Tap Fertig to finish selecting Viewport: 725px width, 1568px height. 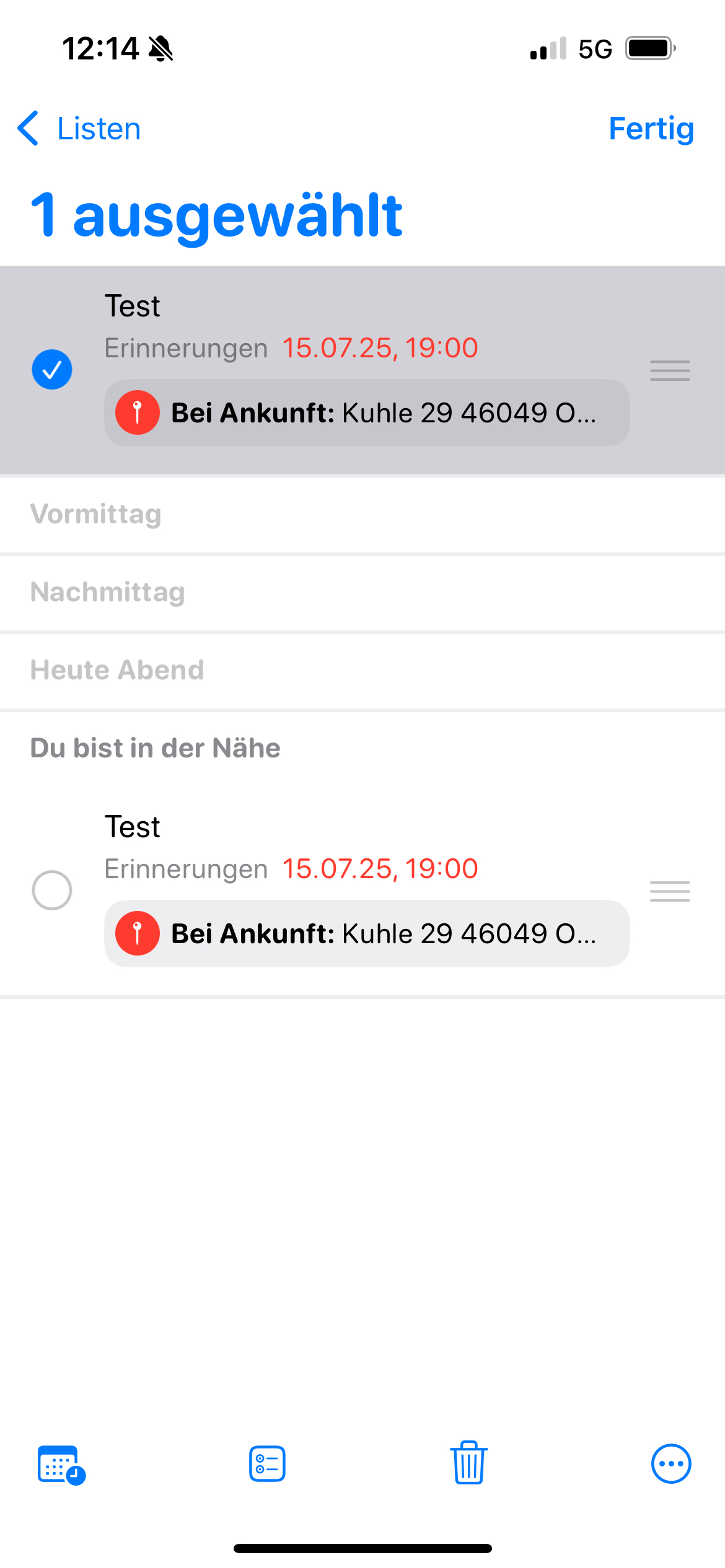[x=651, y=129]
